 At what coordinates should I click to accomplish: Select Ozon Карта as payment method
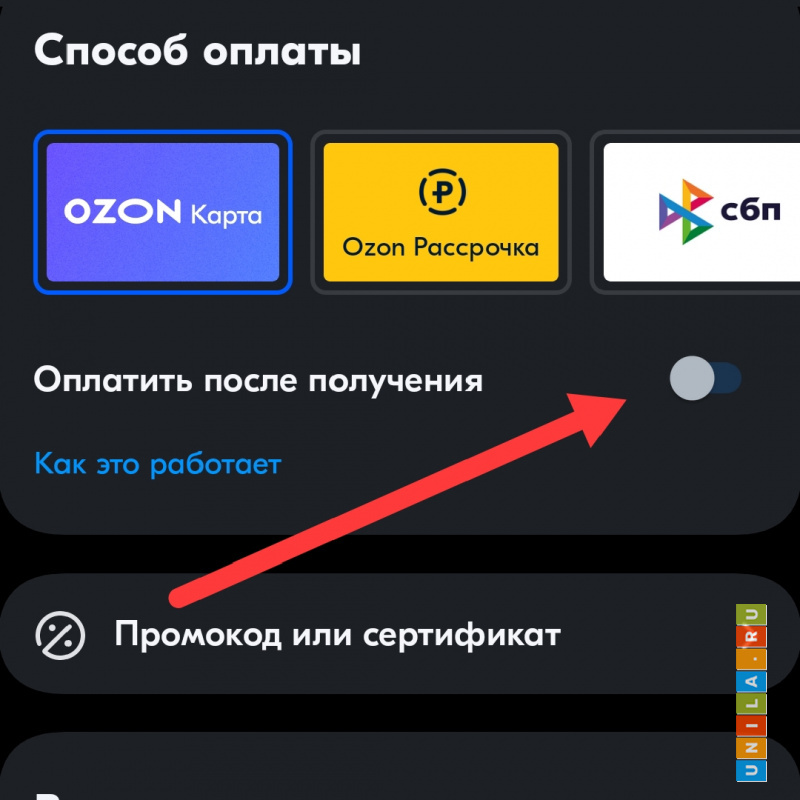(x=163, y=212)
